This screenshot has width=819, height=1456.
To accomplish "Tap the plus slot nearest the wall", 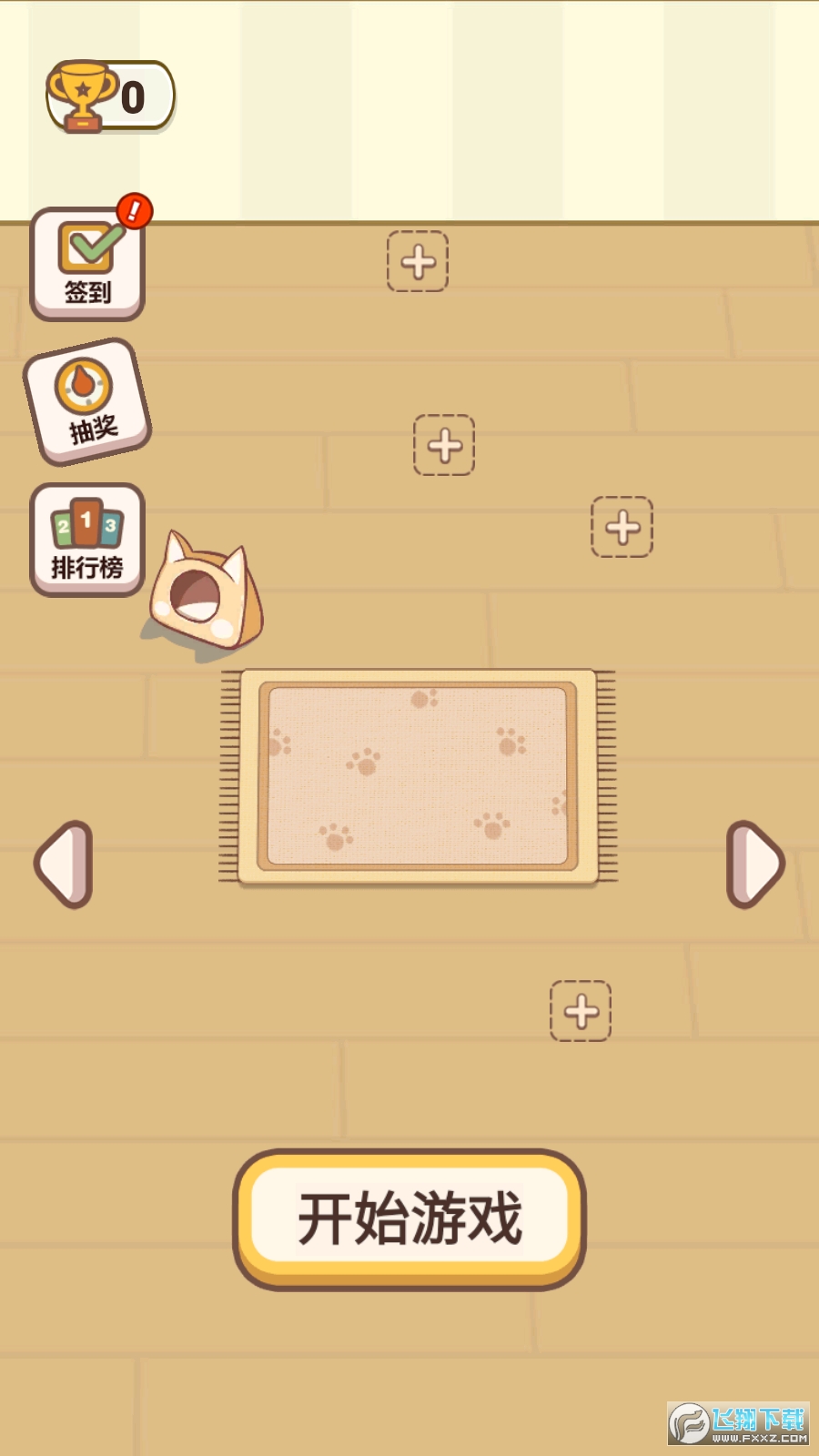I will coord(418,261).
